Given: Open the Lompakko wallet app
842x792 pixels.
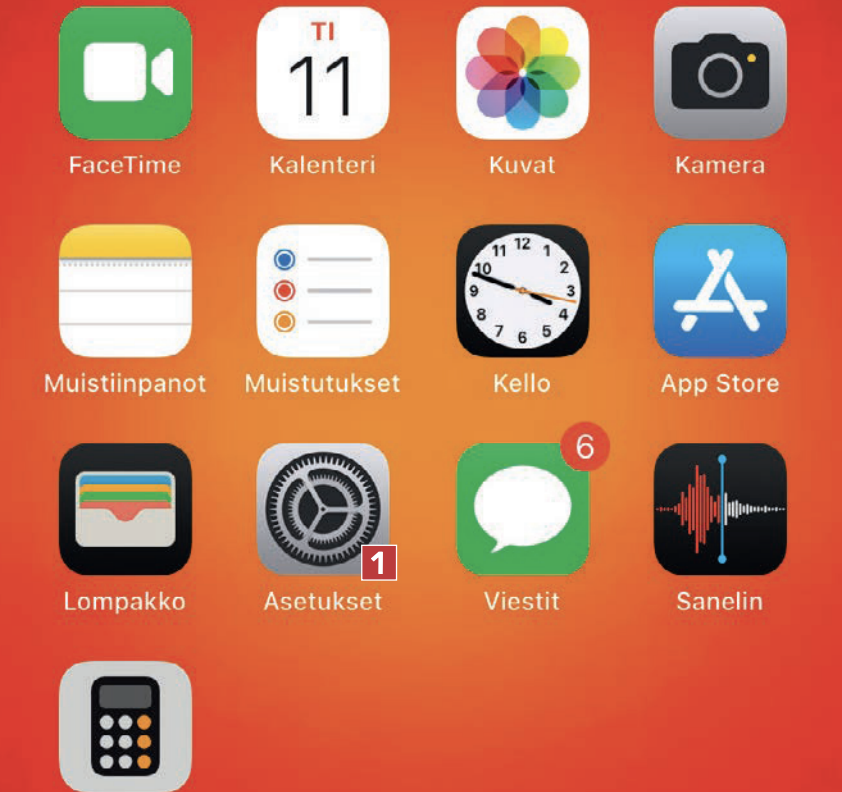Looking at the screenshot, I should (125, 509).
